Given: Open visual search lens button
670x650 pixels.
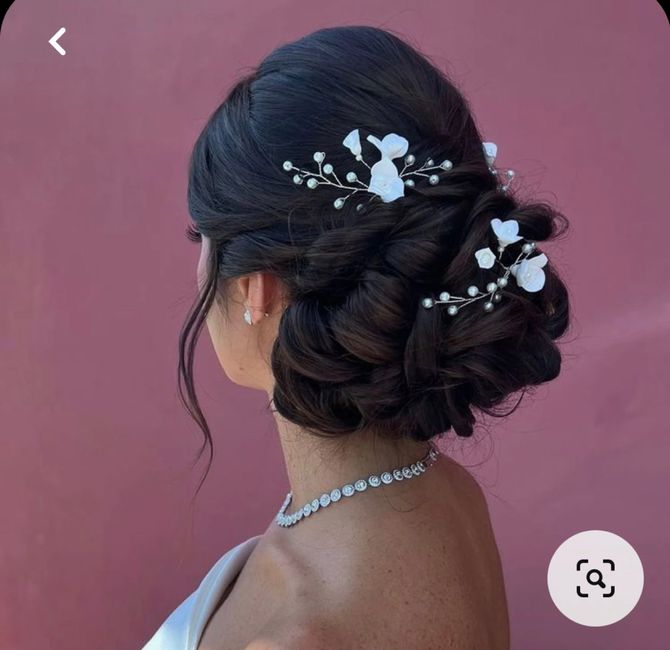Looking at the screenshot, I should coord(595,578).
